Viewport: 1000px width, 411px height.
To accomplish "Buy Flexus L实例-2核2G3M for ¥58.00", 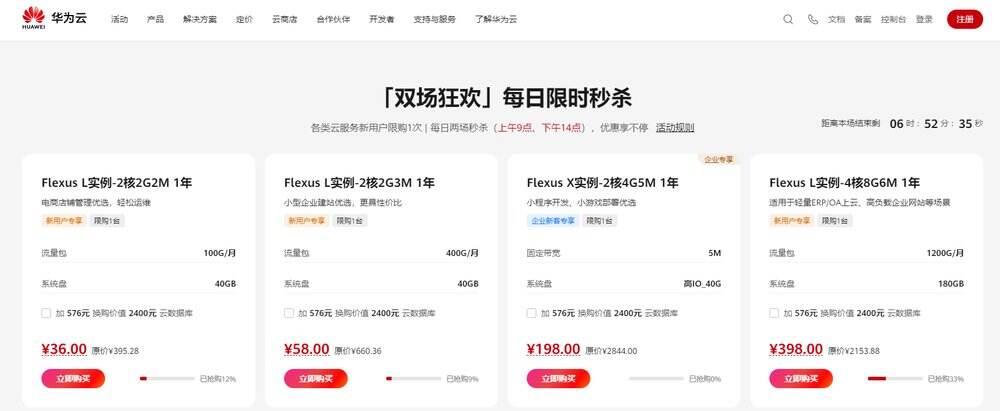I will point(315,378).
